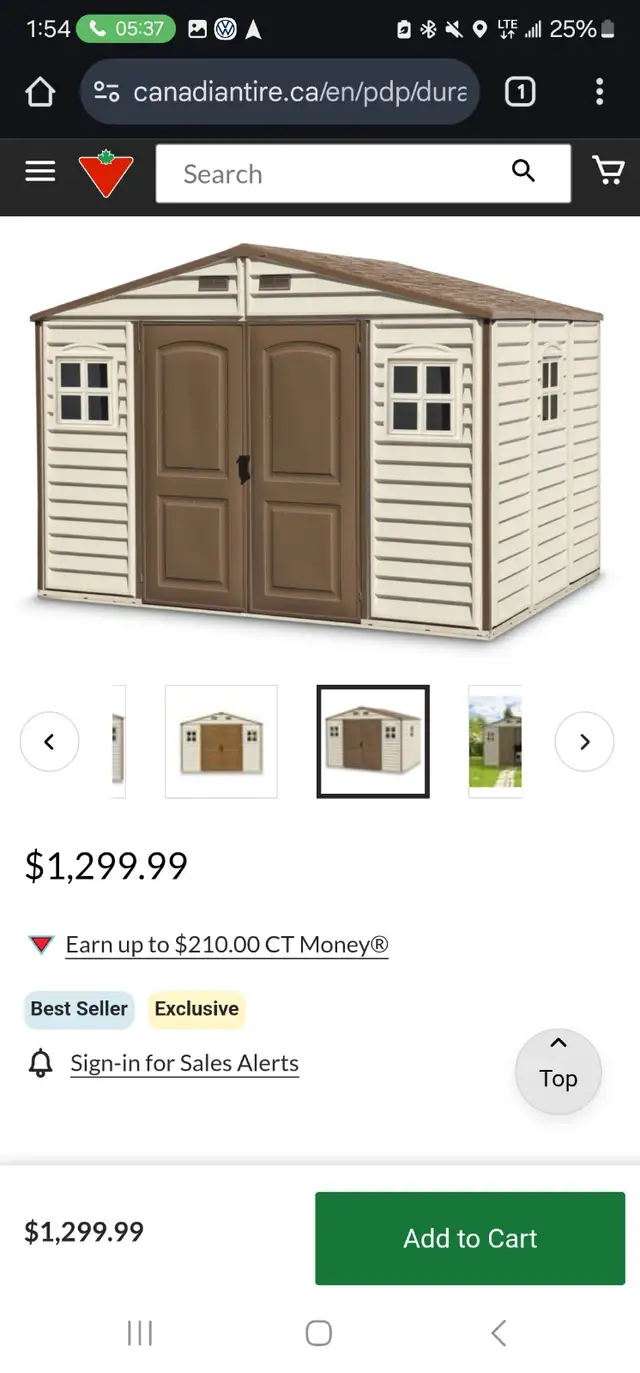Go to Canadian Tire home via logo
This screenshot has width=640, height=1373.
106,173
